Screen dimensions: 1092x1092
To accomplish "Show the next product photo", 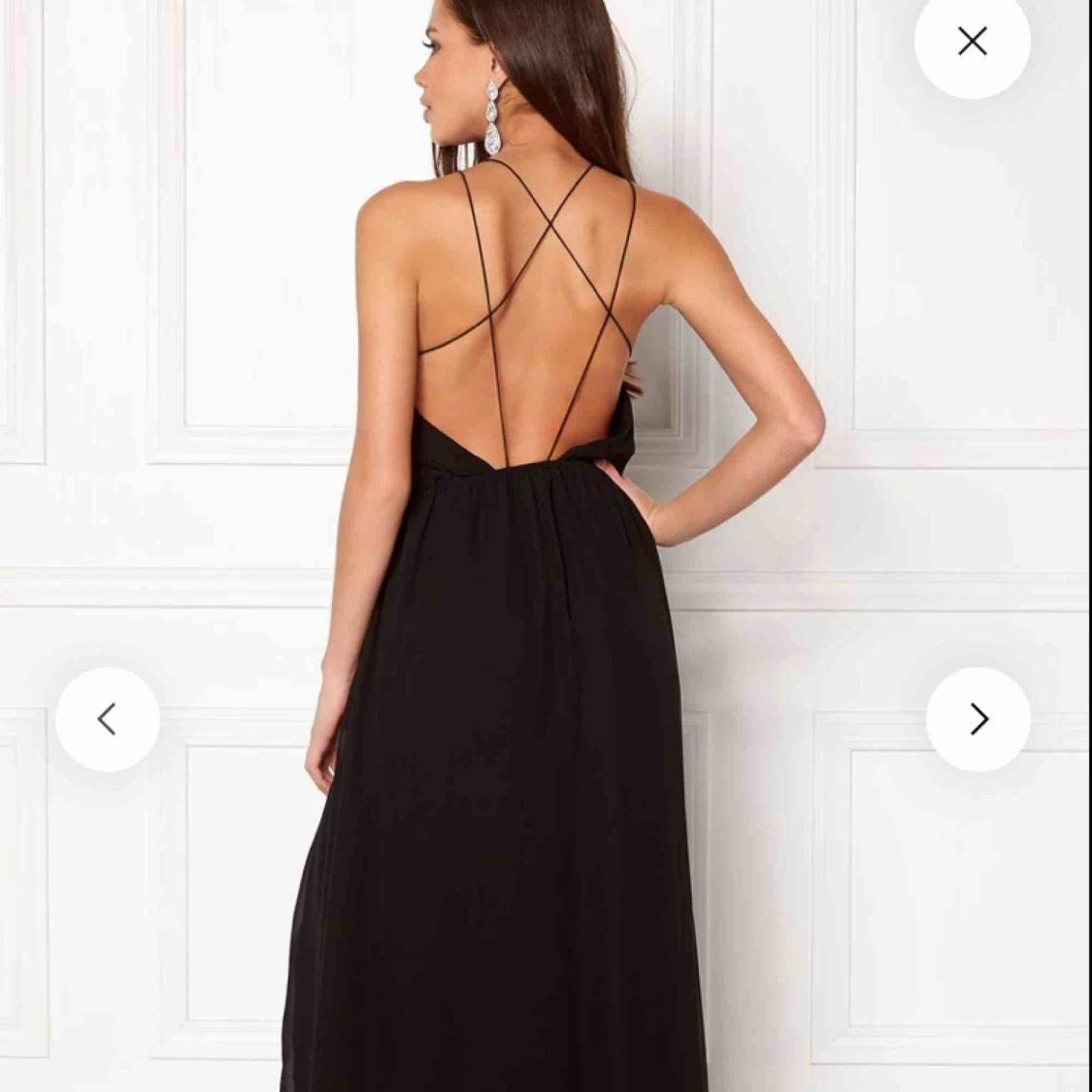I will pyautogui.click(x=978, y=719).
